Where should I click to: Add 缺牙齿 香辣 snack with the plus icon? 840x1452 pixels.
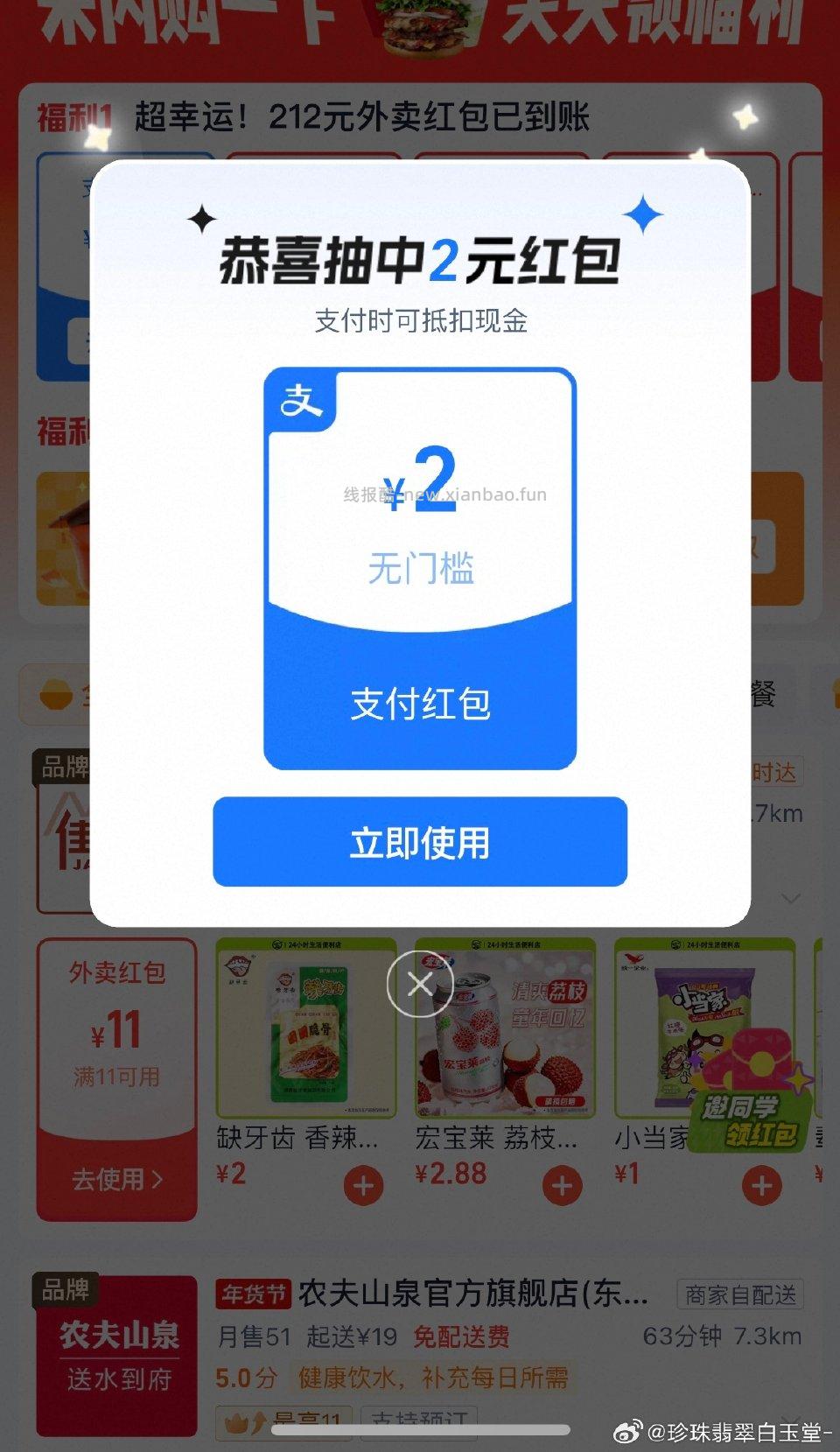[363, 1184]
